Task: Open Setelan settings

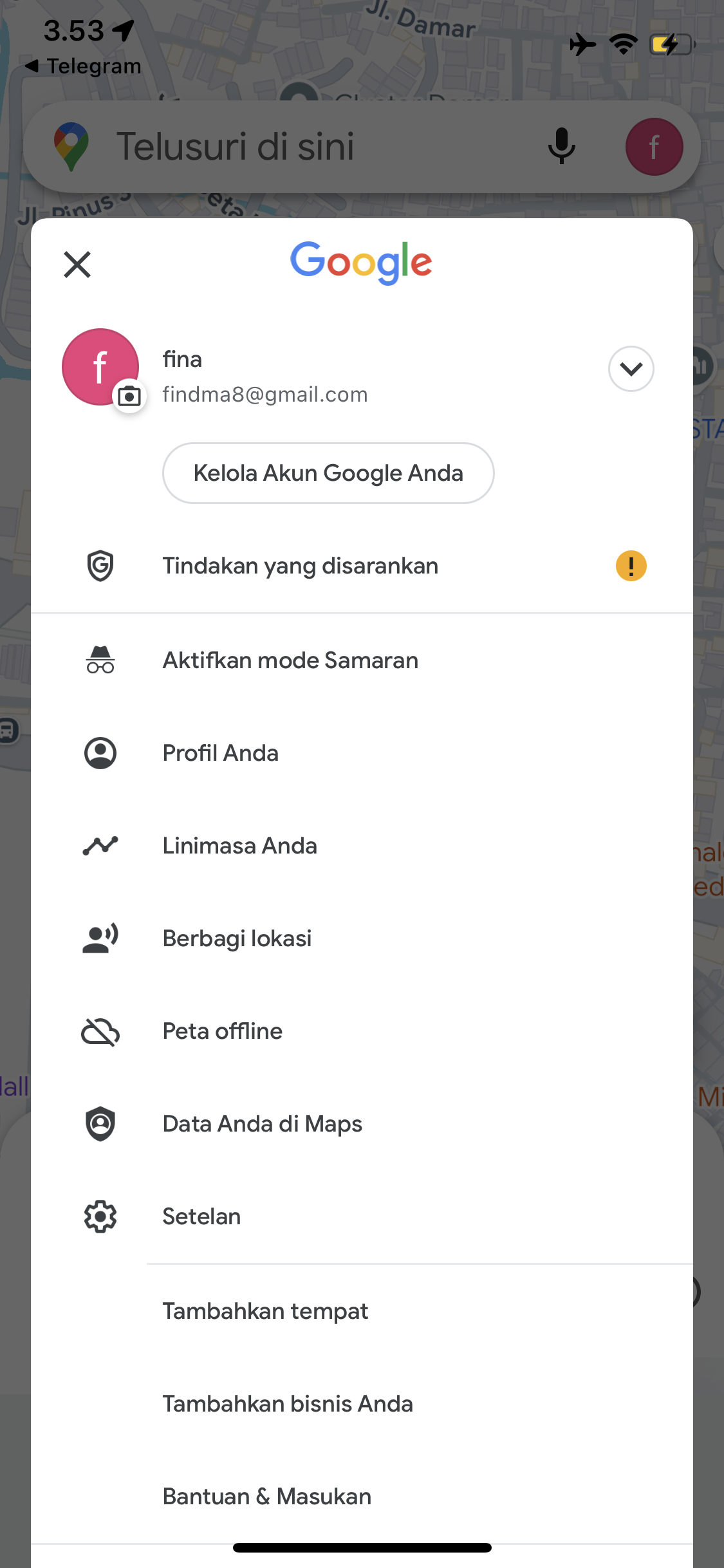Action: point(362,1217)
